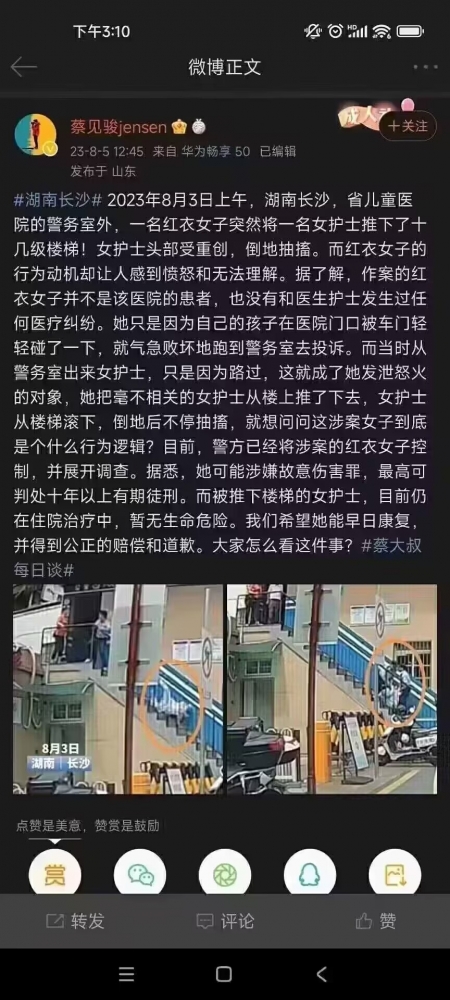
Task: Like the post with 赞
Action: (376, 921)
